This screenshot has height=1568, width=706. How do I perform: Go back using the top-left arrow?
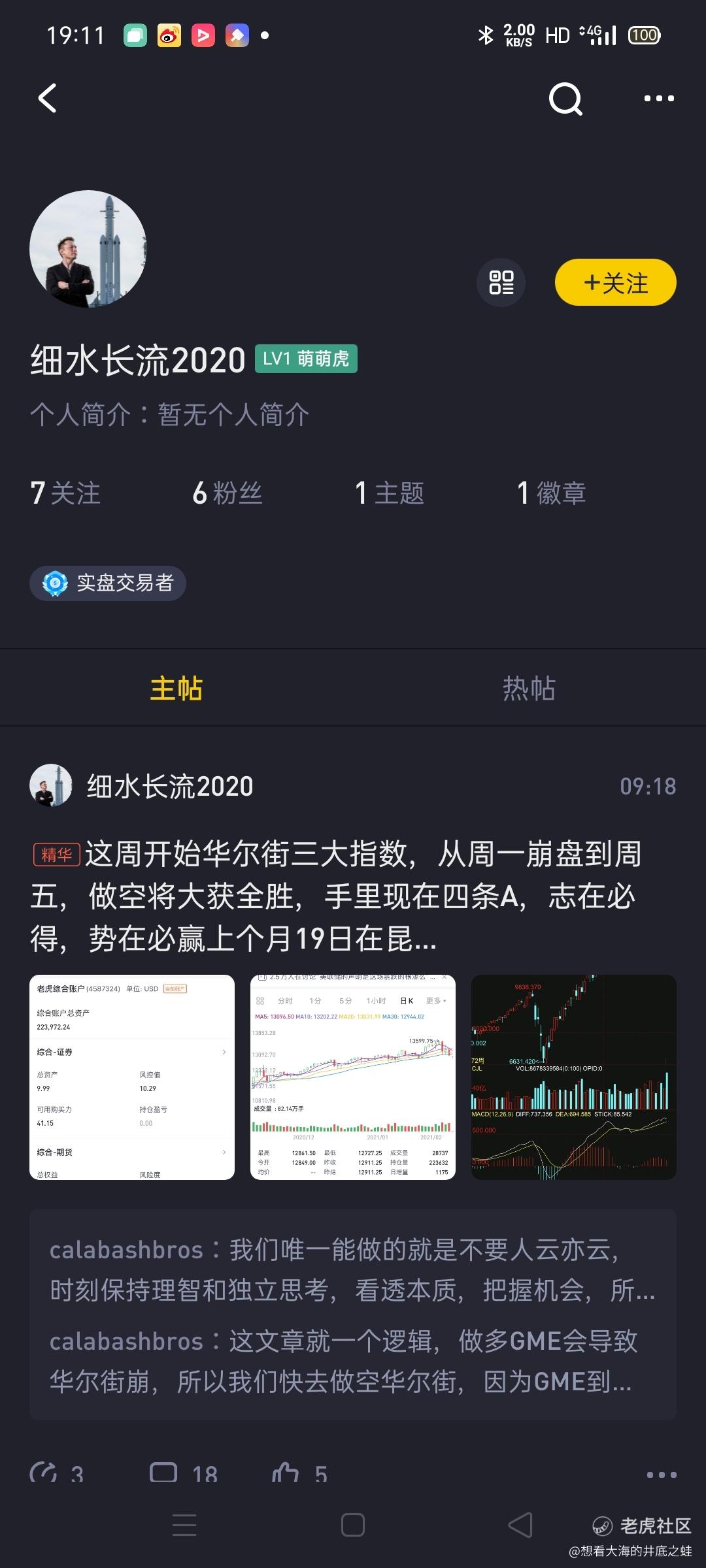[47, 99]
